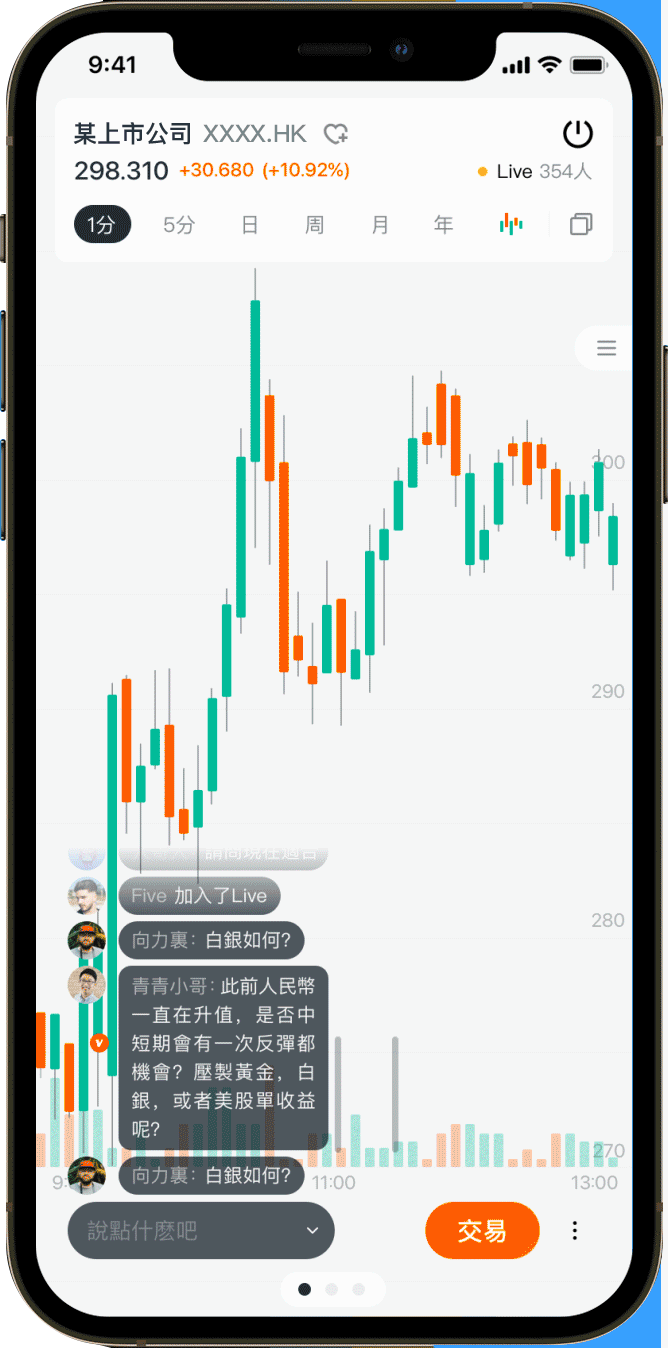Screen dimensions: 668x1348
Task: Open the side hamburger menu
Action: 606,348
